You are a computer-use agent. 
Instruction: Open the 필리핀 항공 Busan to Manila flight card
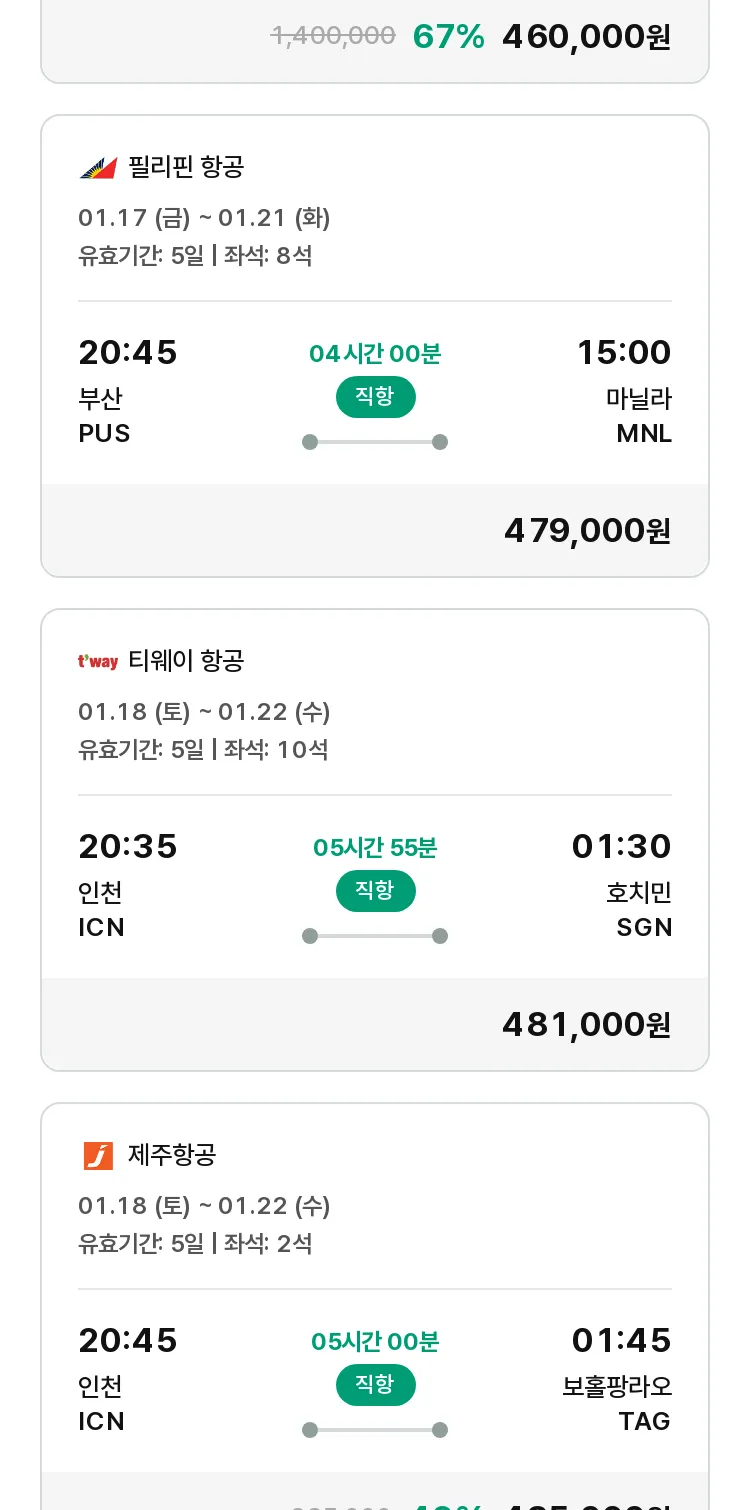(x=375, y=346)
